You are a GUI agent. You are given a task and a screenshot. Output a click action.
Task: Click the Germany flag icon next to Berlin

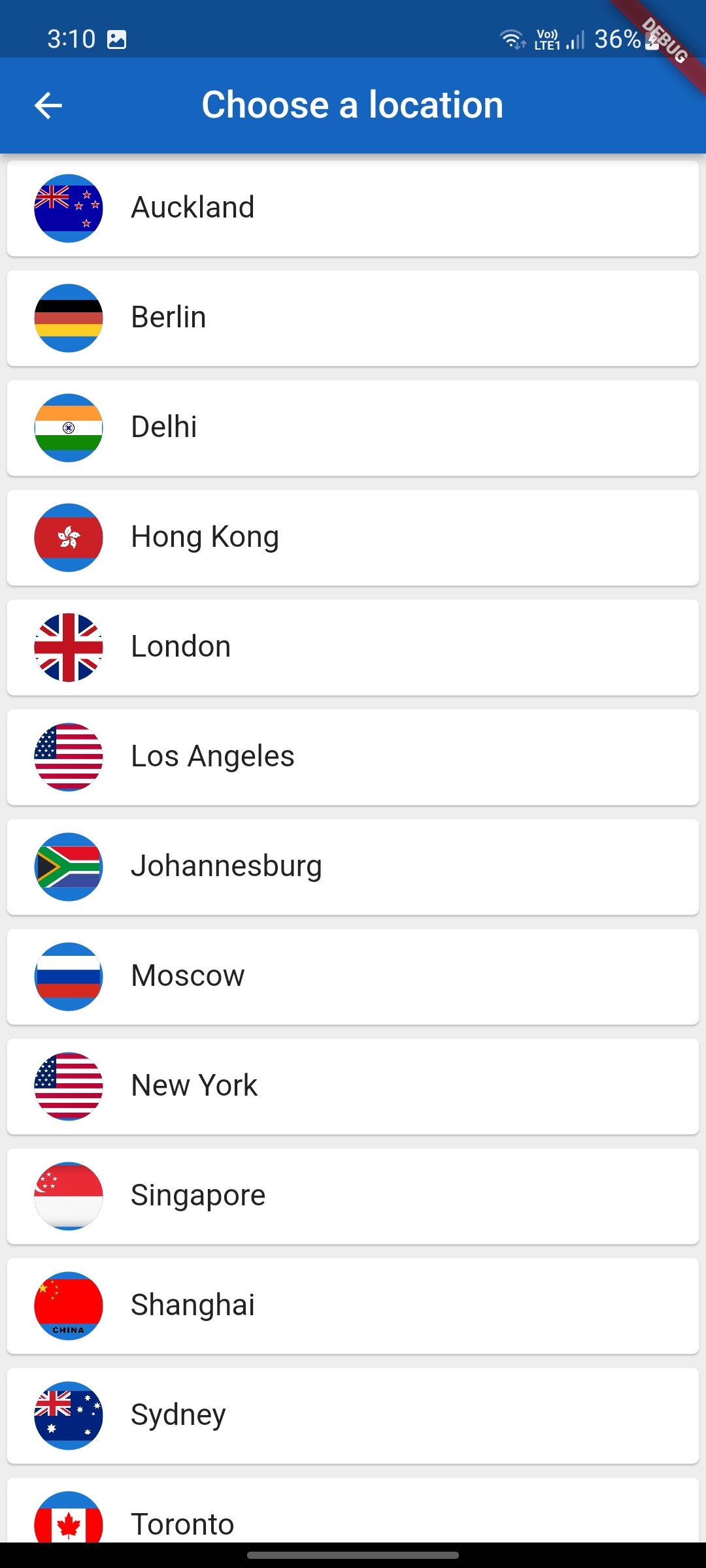(68, 318)
